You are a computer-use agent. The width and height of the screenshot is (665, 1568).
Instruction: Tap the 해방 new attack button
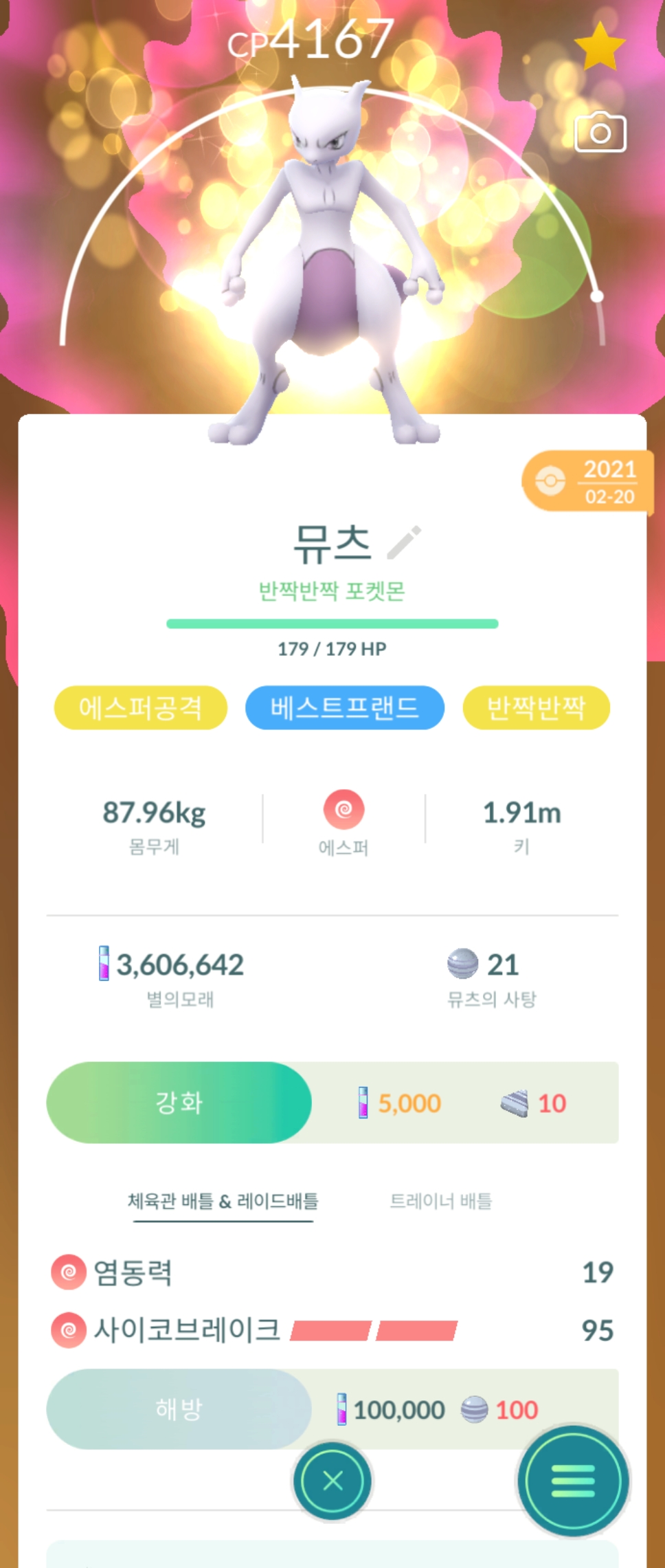(x=179, y=1409)
